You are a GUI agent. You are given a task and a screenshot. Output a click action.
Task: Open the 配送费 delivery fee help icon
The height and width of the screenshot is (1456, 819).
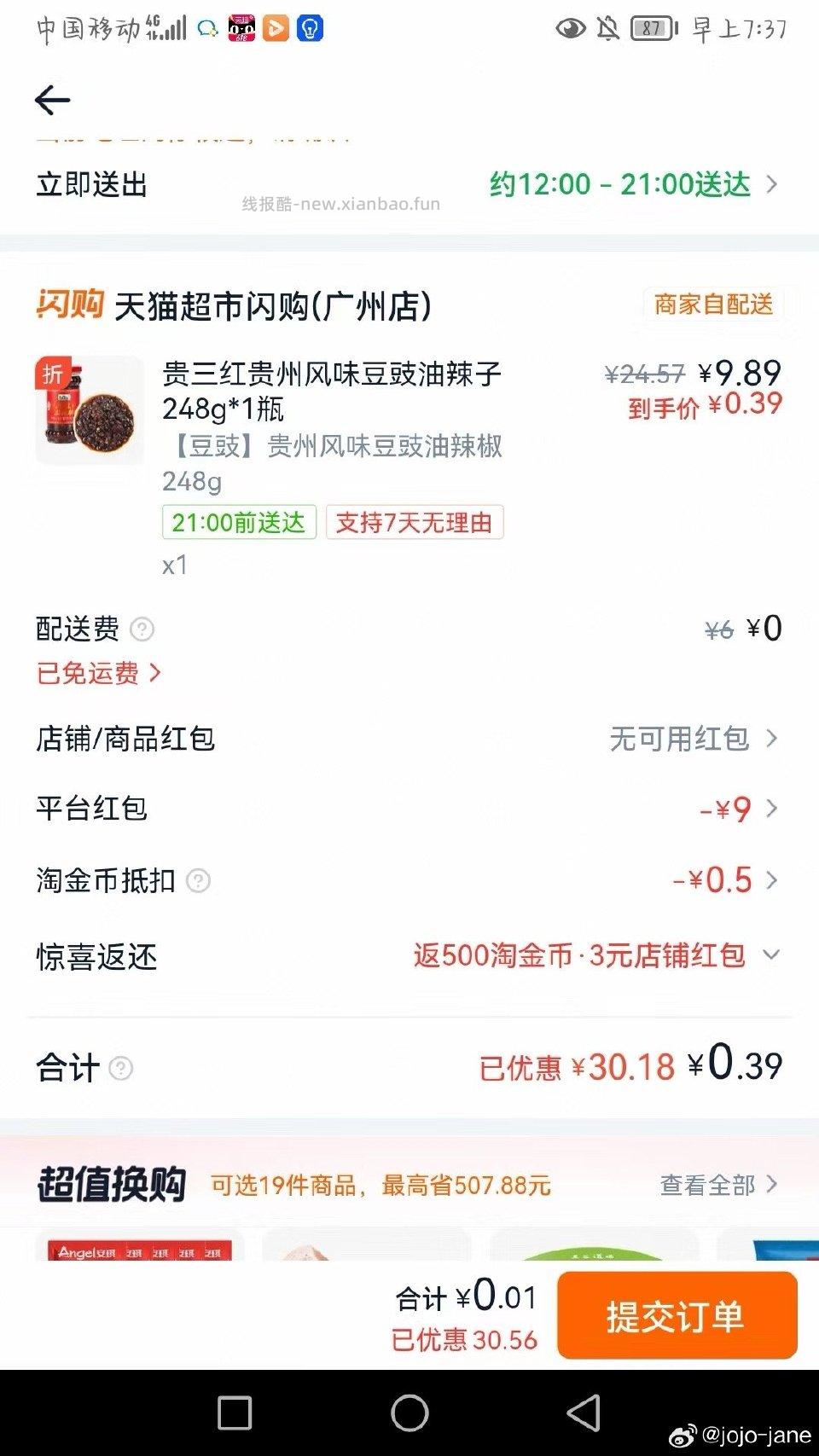pyautogui.click(x=142, y=630)
